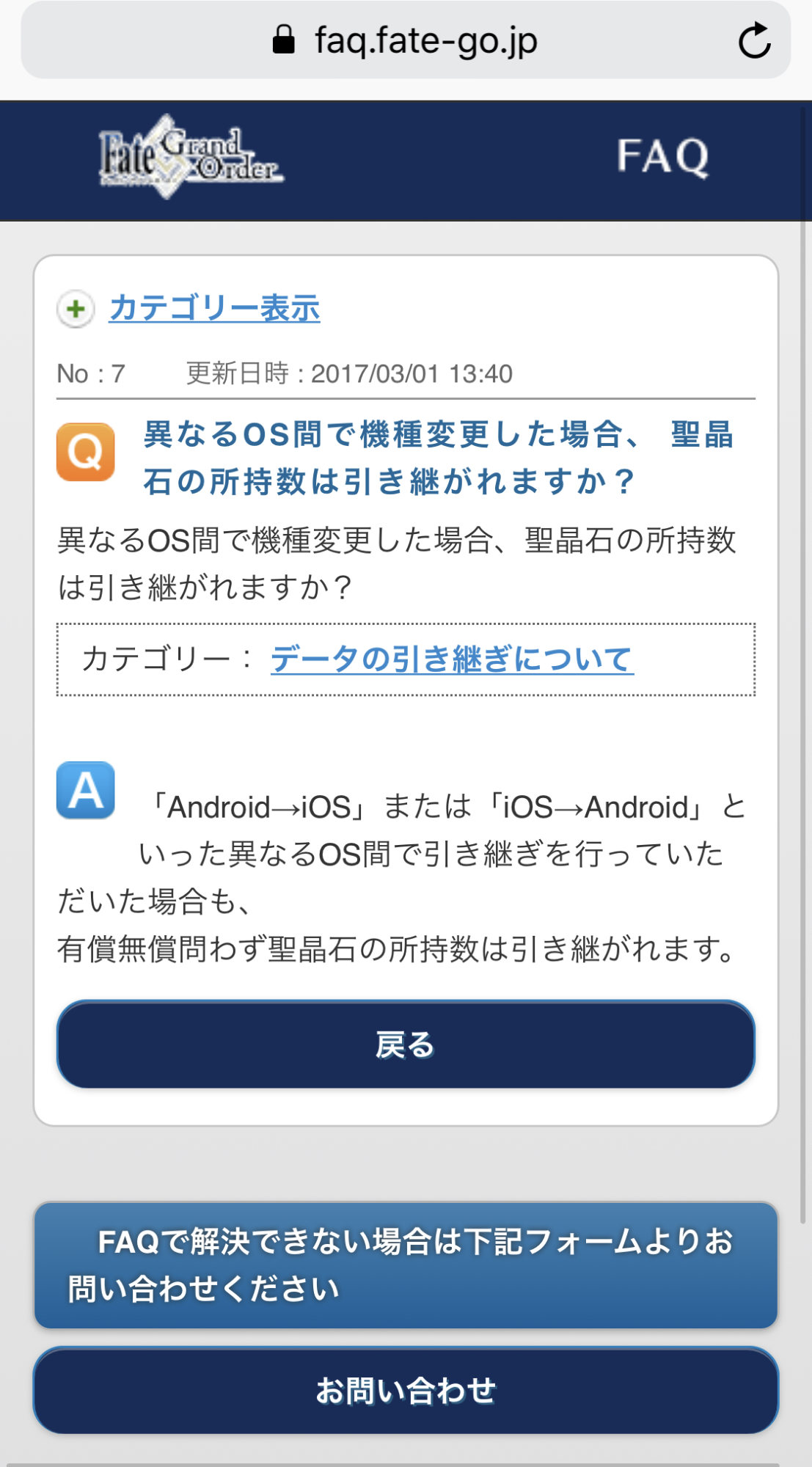Open the データの引き継ぎについて category link
The height and width of the screenshot is (1467, 812).
(x=452, y=659)
